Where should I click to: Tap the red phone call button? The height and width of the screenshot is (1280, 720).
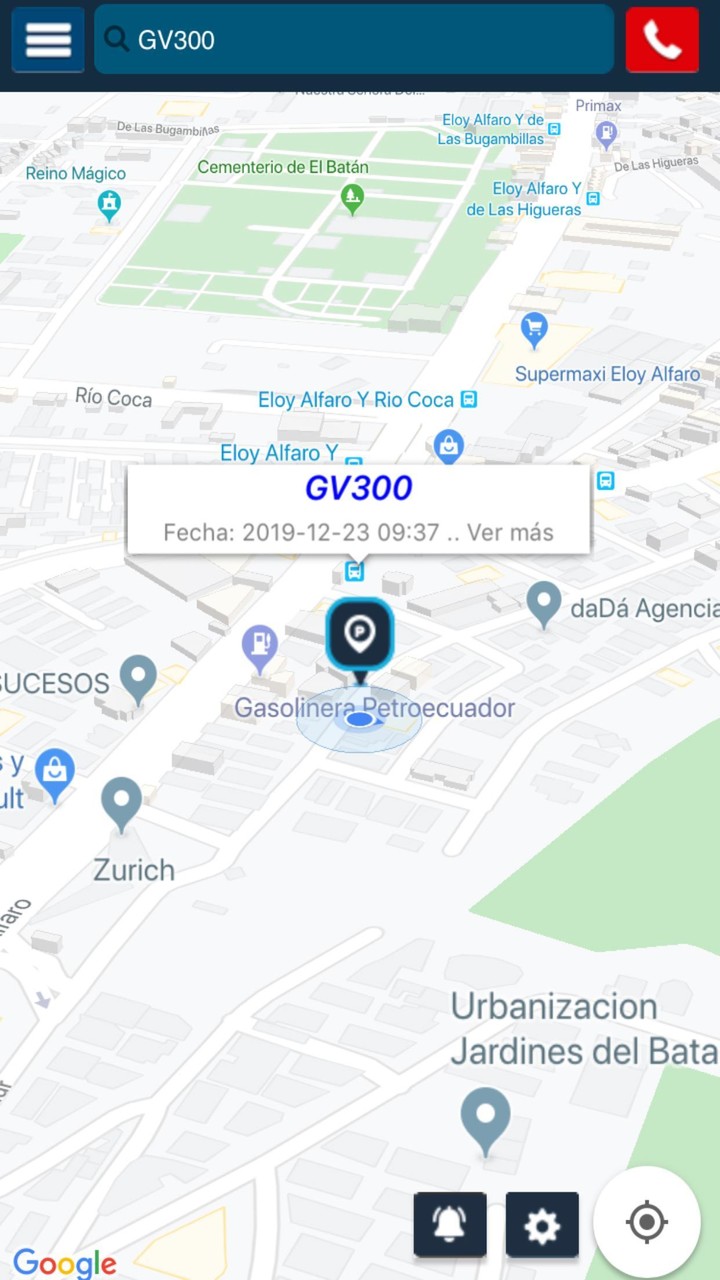click(x=662, y=40)
